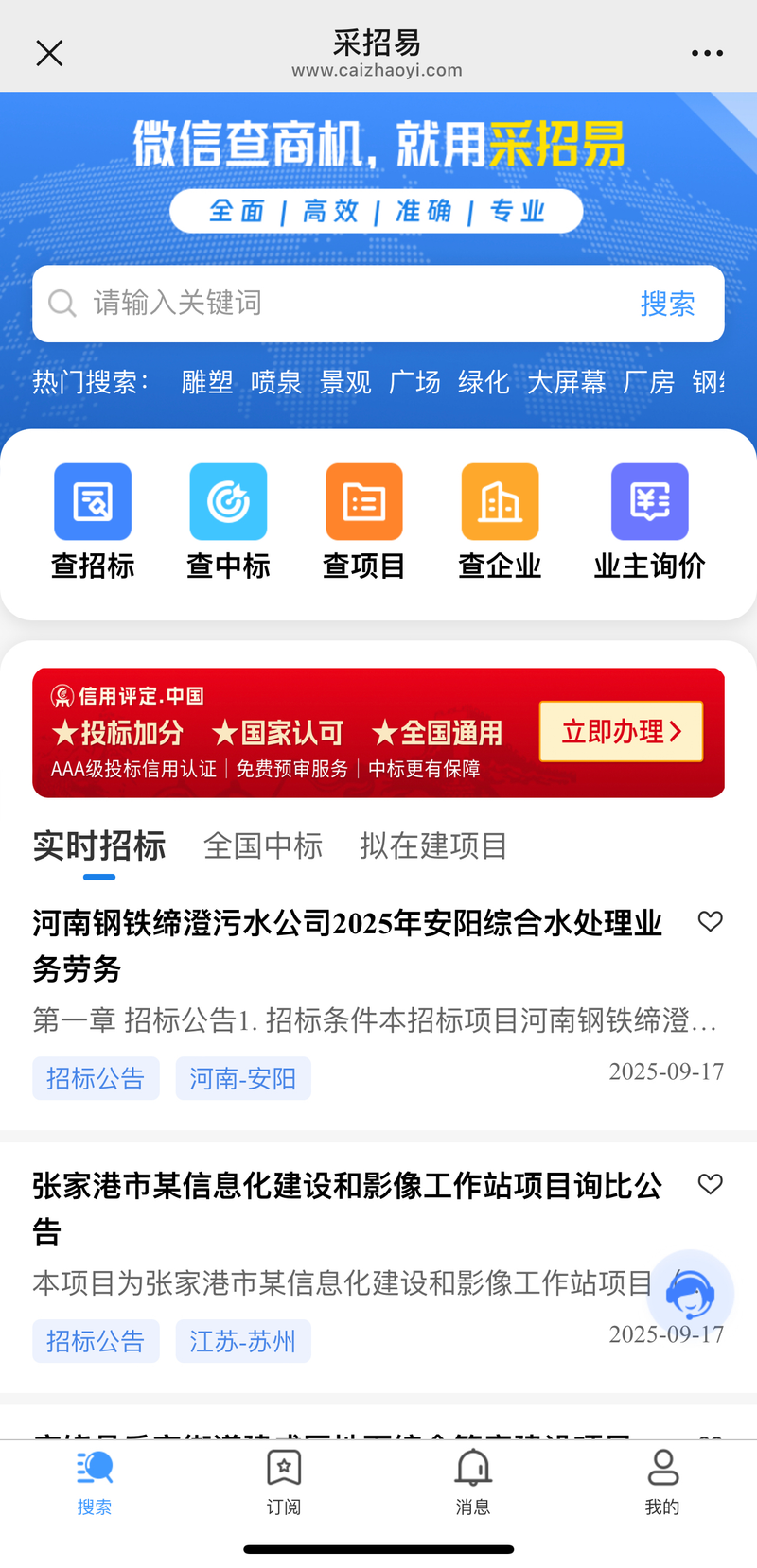The image size is (757, 1568).
Task: Click the 立即办理 credit certification button
Action: (620, 731)
